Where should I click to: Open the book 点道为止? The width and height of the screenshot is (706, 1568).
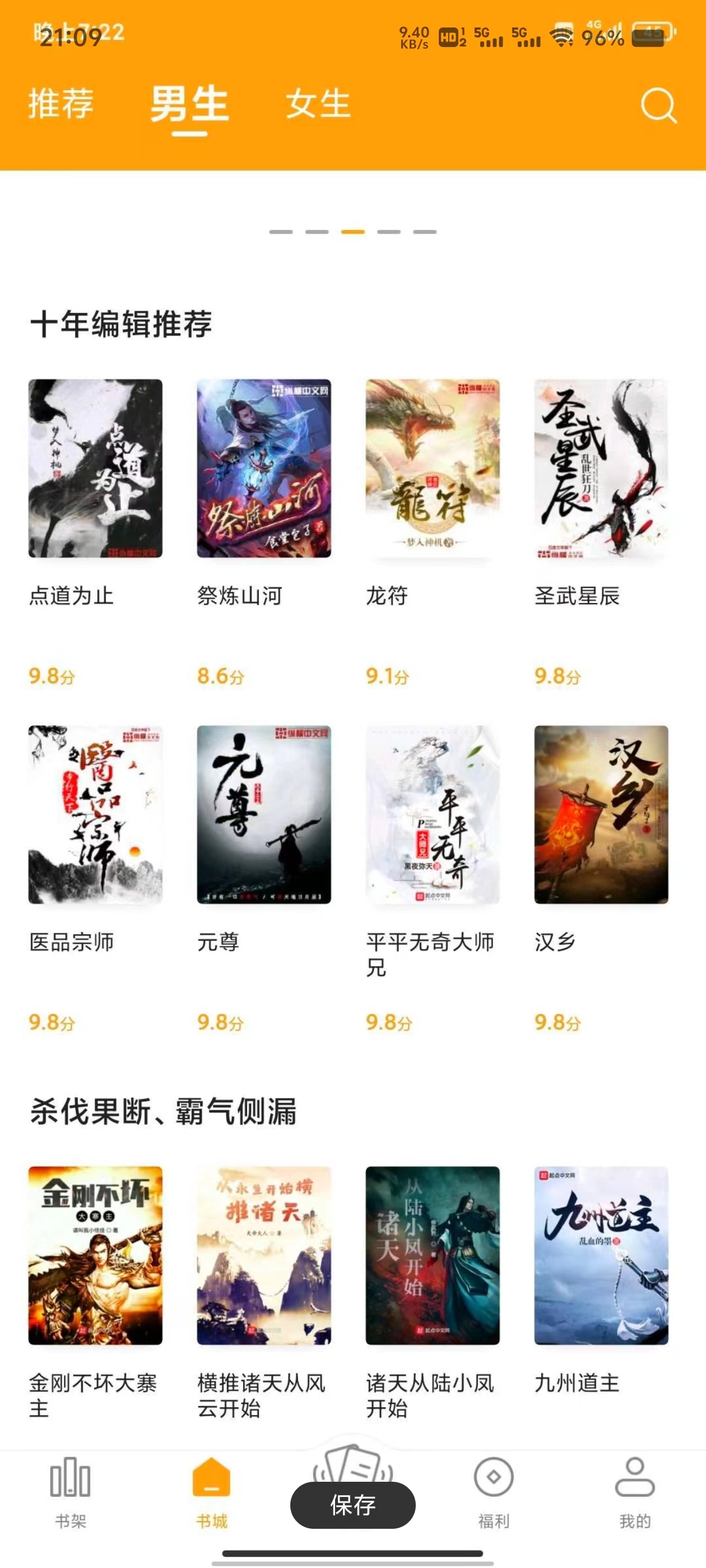[95, 468]
